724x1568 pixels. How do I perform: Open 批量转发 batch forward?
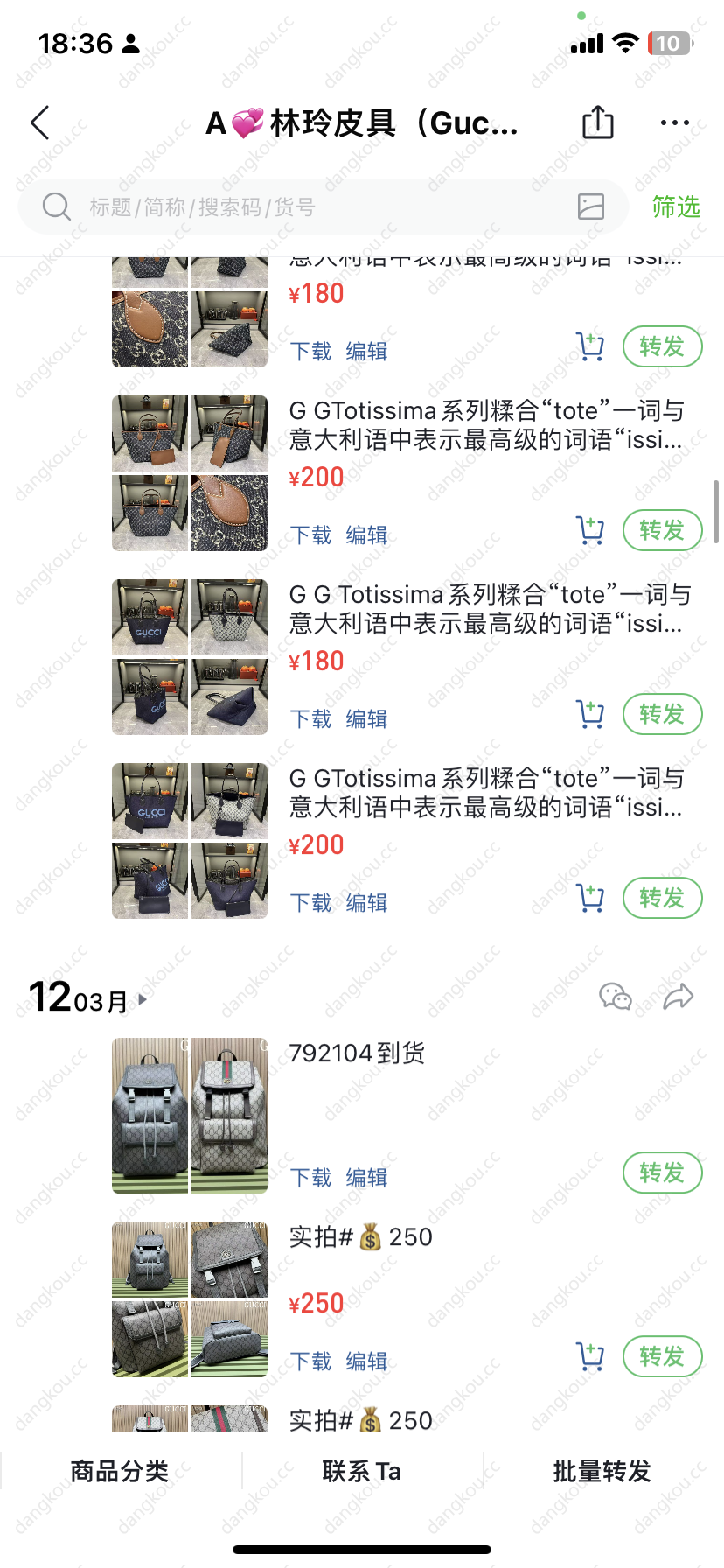click(602, 1471)
